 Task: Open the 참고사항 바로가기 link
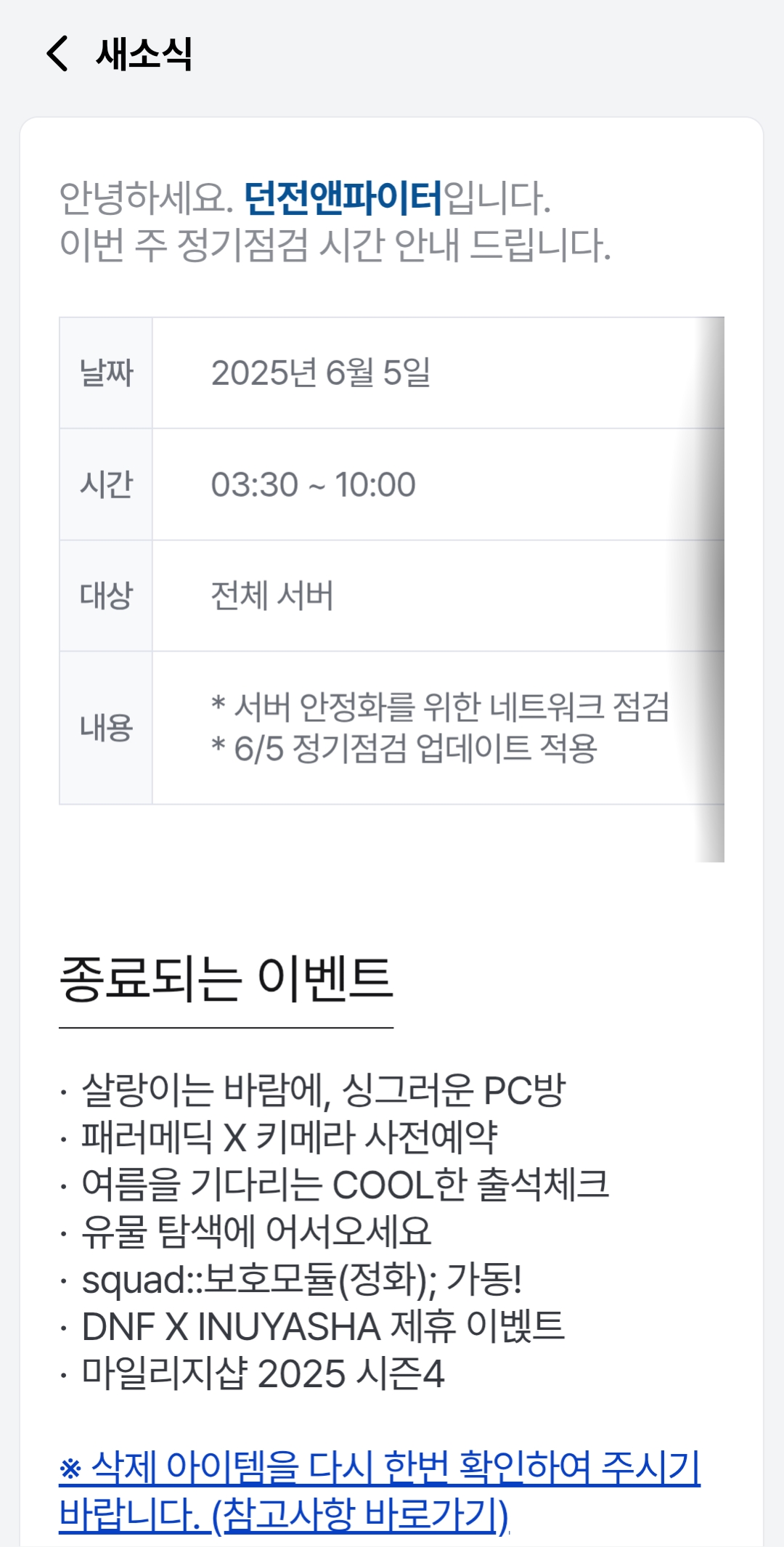361,1514
